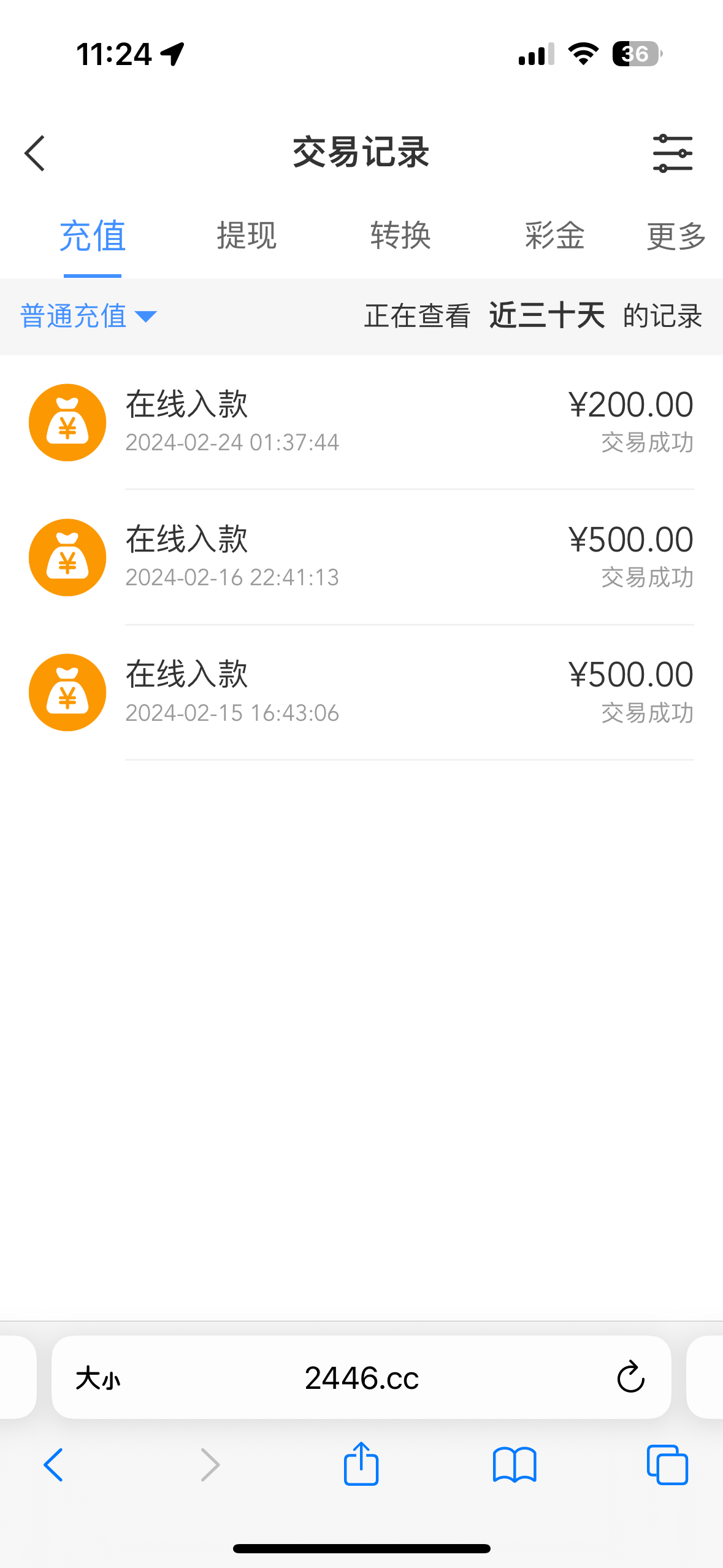This screenshot has height=1568, width=723.
Task: Open the ¥500.00 deposit from 2024-02-15
Action: point(361,693)
